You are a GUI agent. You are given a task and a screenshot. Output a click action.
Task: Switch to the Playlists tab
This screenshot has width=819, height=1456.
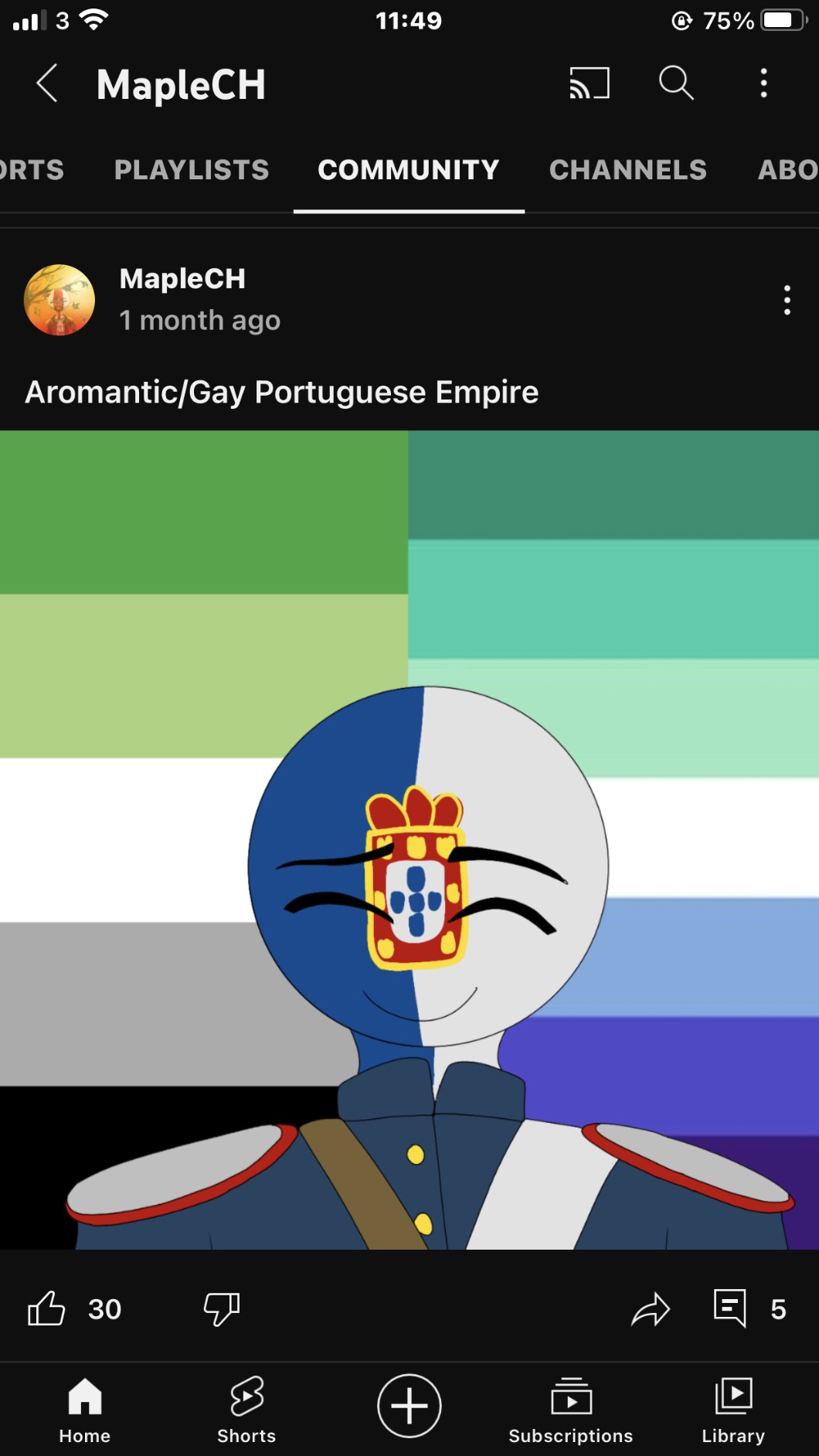[192, 170]
